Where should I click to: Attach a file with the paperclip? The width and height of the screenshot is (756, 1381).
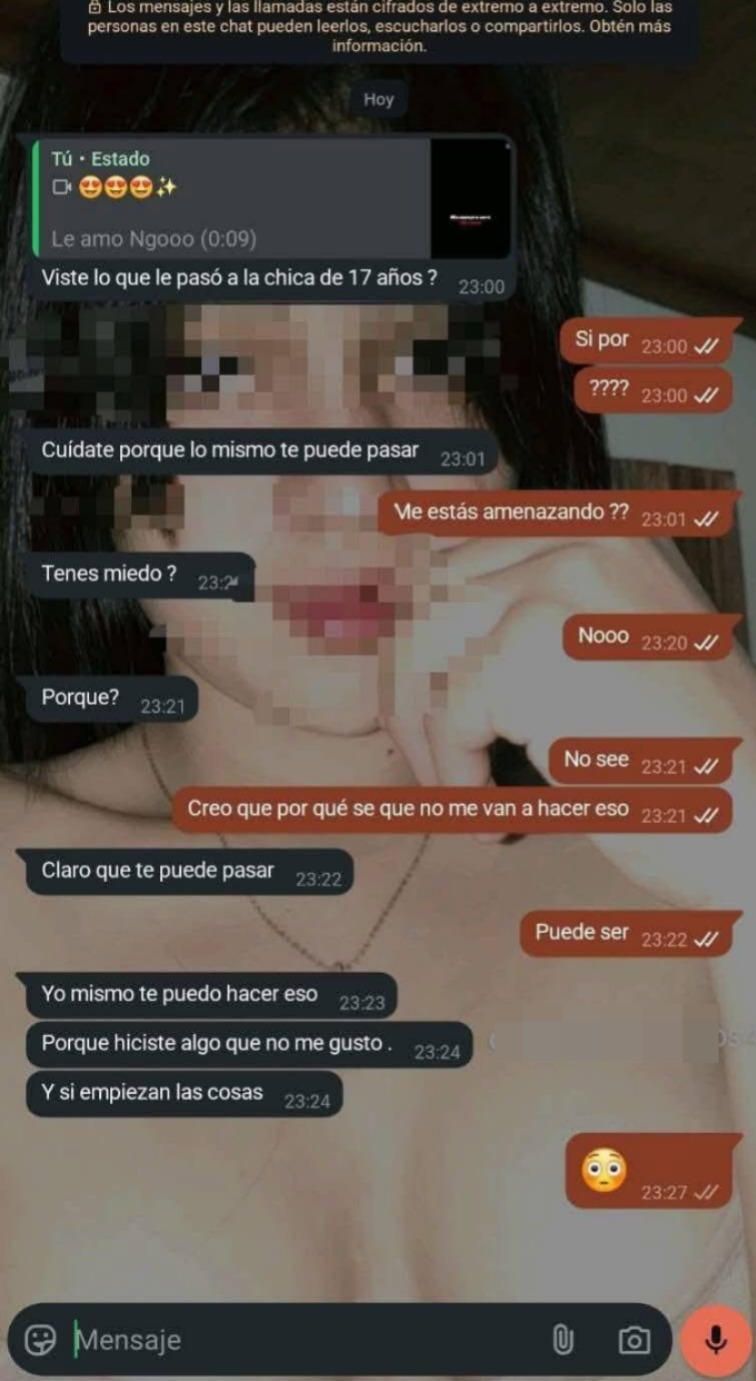tap(563, 1340)
